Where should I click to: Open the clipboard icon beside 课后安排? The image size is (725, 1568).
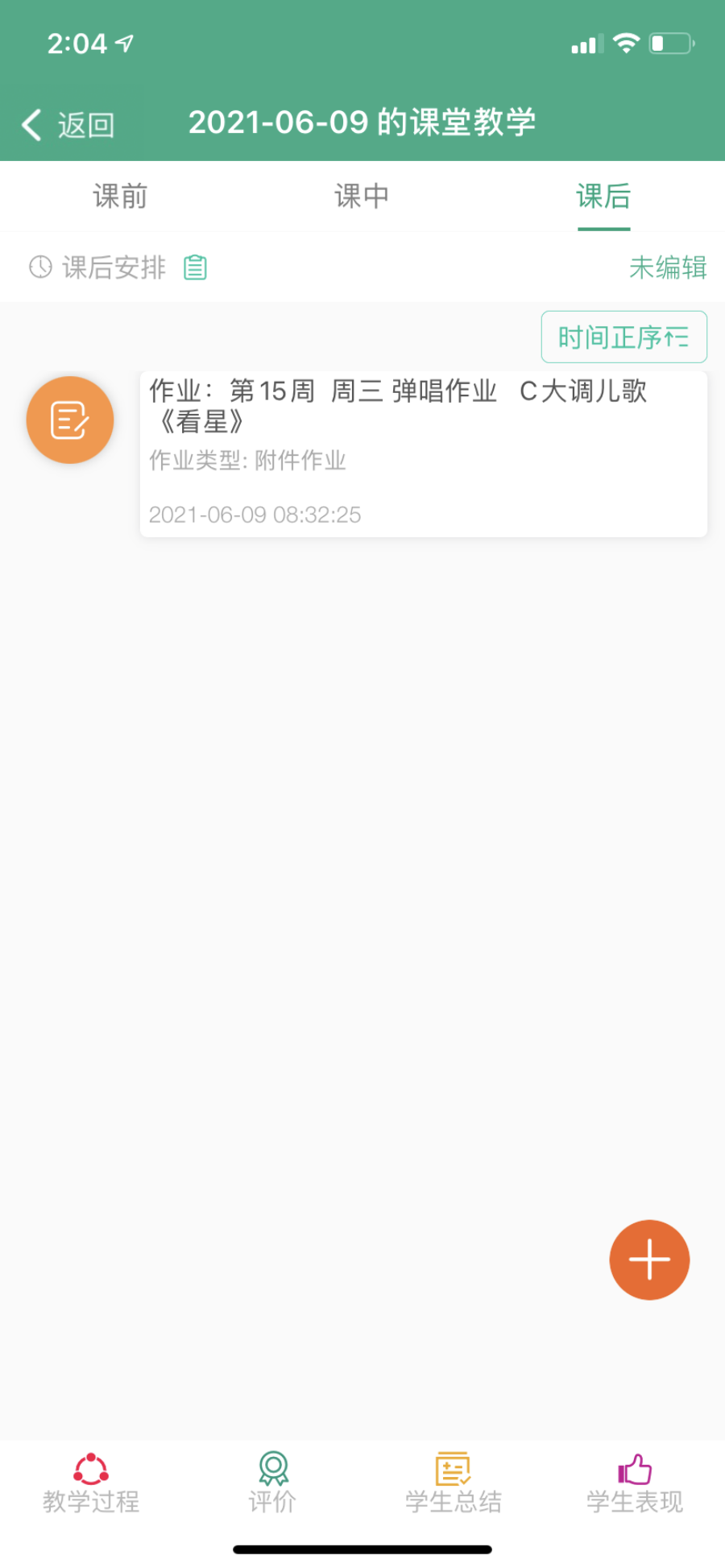195,267
